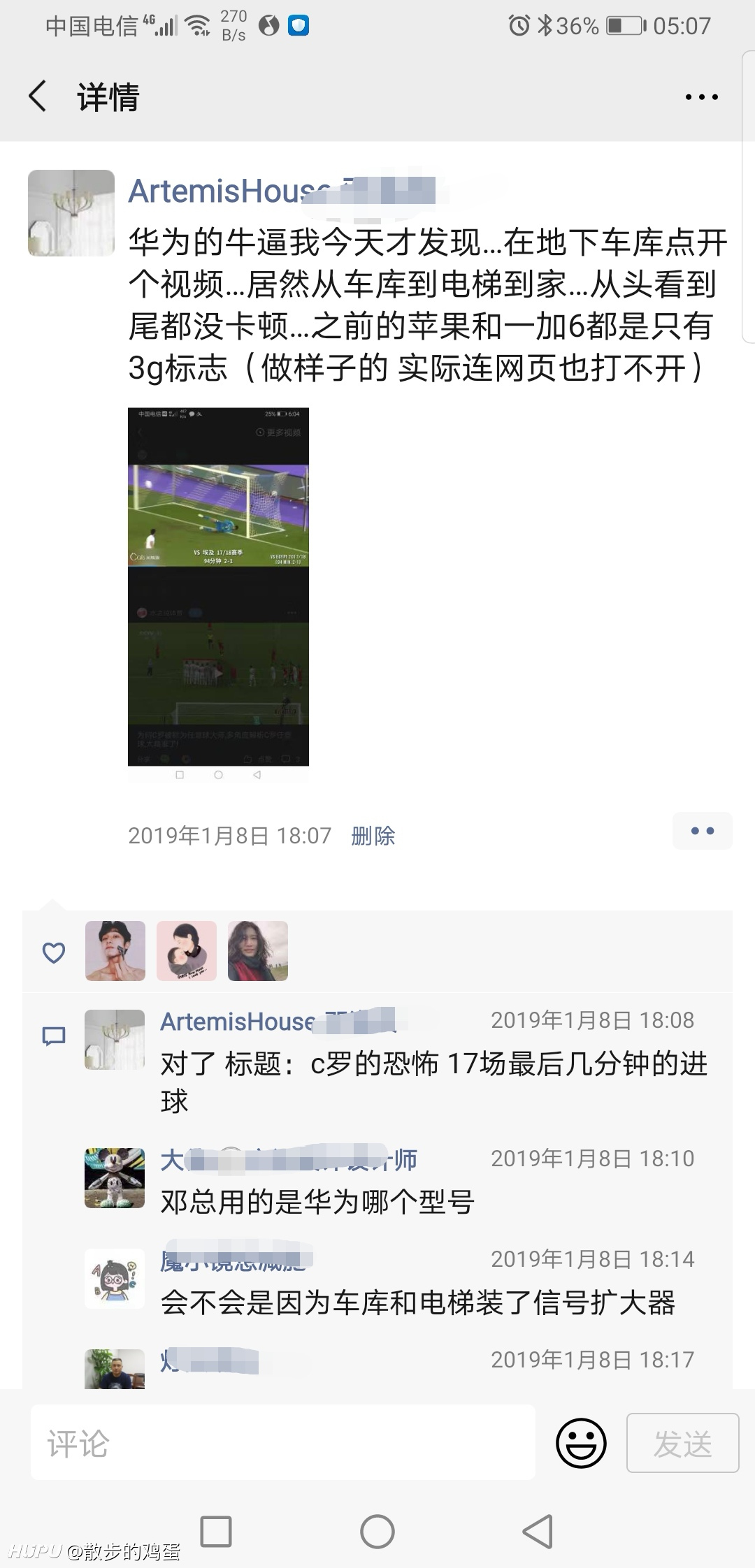
Task: Open the system recent apps view
Action: point(216,1532)
